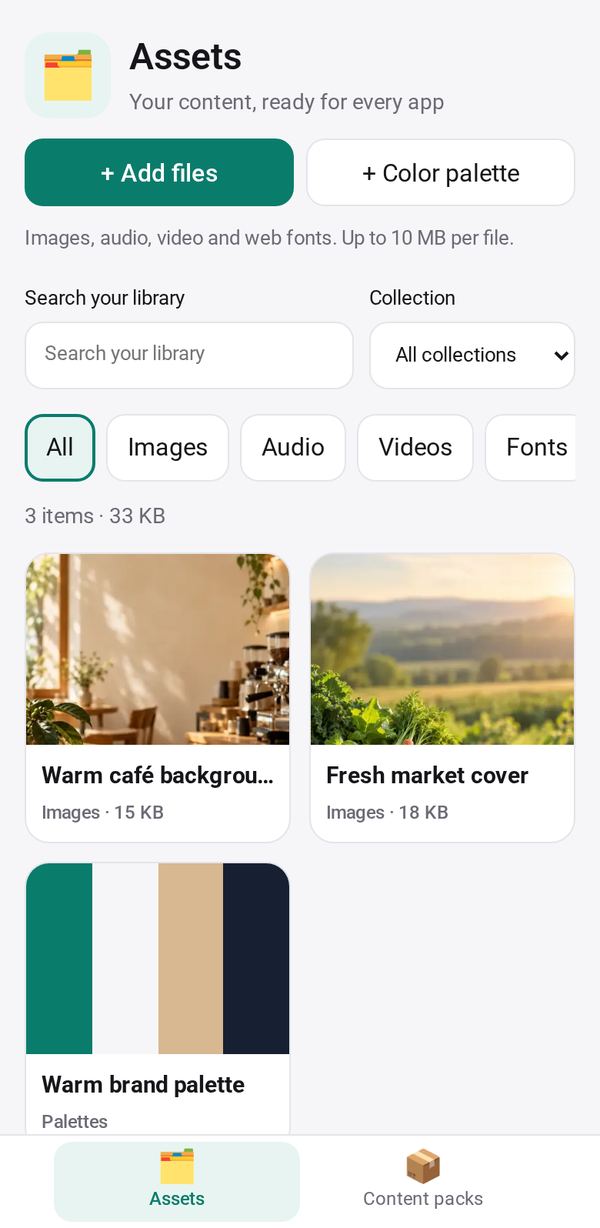Show only Audio assets
The width and height of the screenshot is (600, 1228).
tap(293, 447)
